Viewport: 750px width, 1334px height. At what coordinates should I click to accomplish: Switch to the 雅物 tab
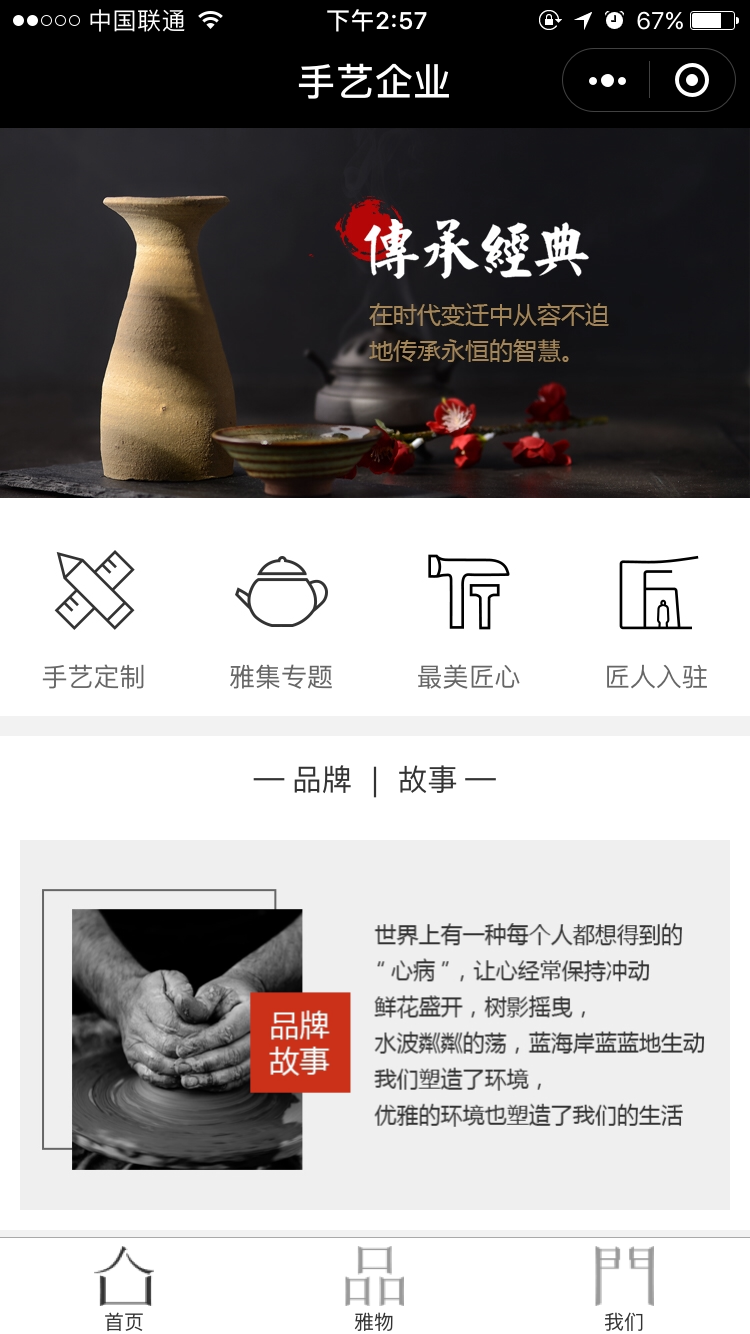tap(375, 1287)
